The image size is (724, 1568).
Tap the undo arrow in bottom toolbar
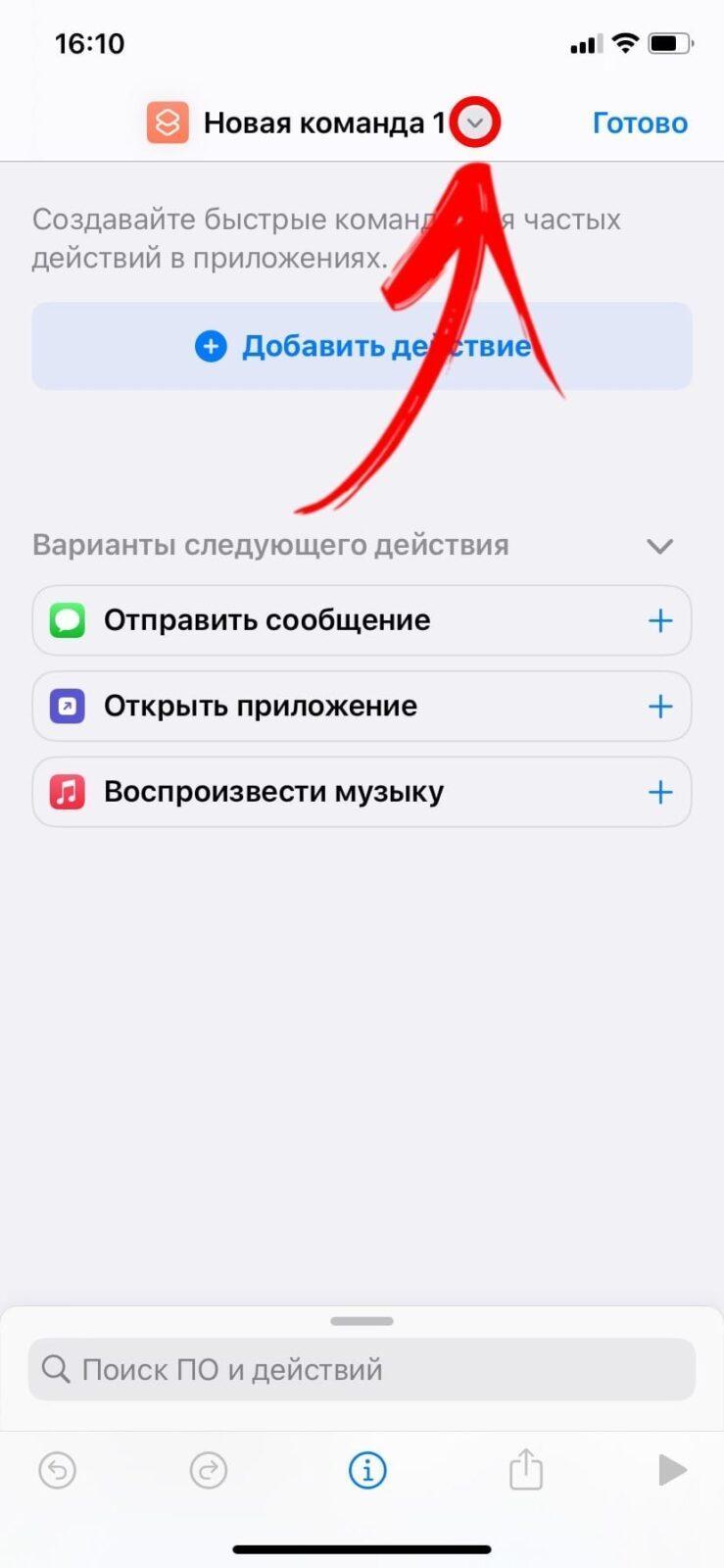(x=58, y=1470)
